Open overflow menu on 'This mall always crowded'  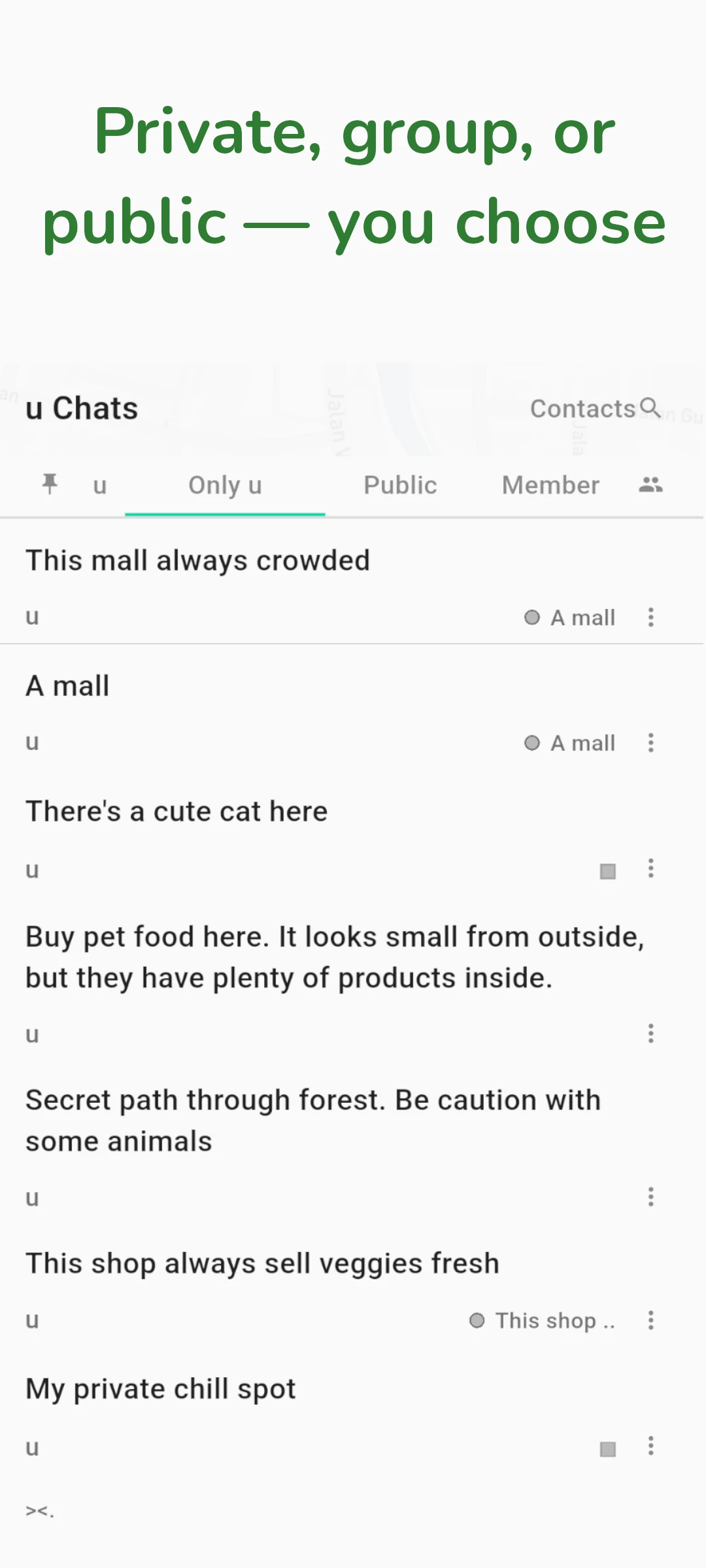pyautogui.click(x=651, y=617)
